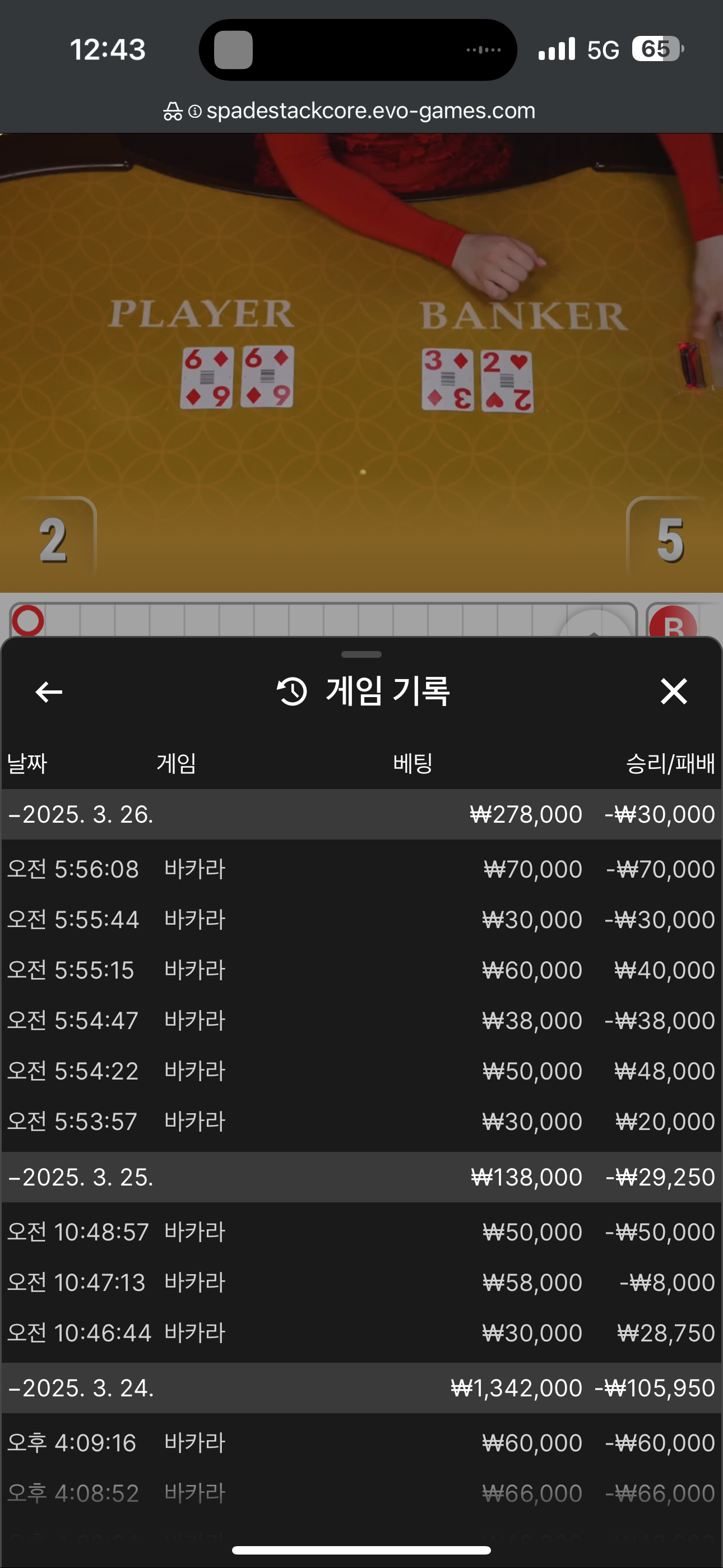
Task: View the 오후 4:08:52 game round
Action: click(x=361, y=1493)
